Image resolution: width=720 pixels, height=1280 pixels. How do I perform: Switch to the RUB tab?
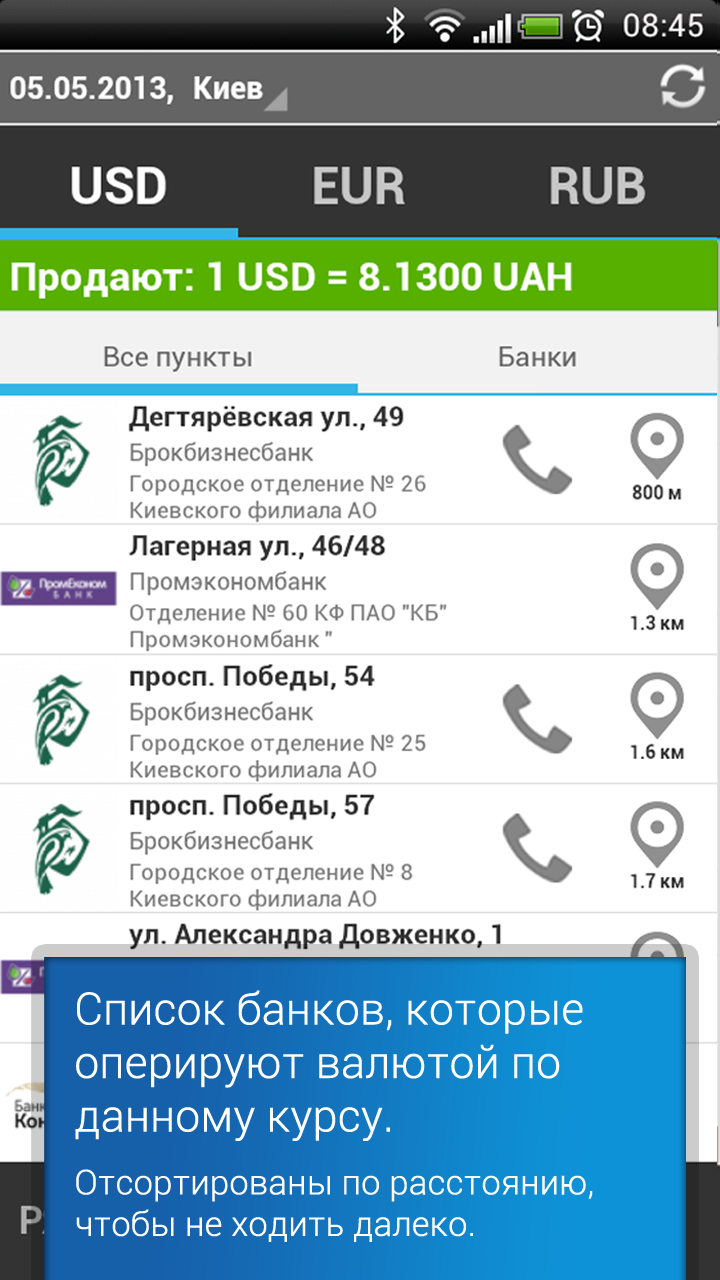(597, 187)
